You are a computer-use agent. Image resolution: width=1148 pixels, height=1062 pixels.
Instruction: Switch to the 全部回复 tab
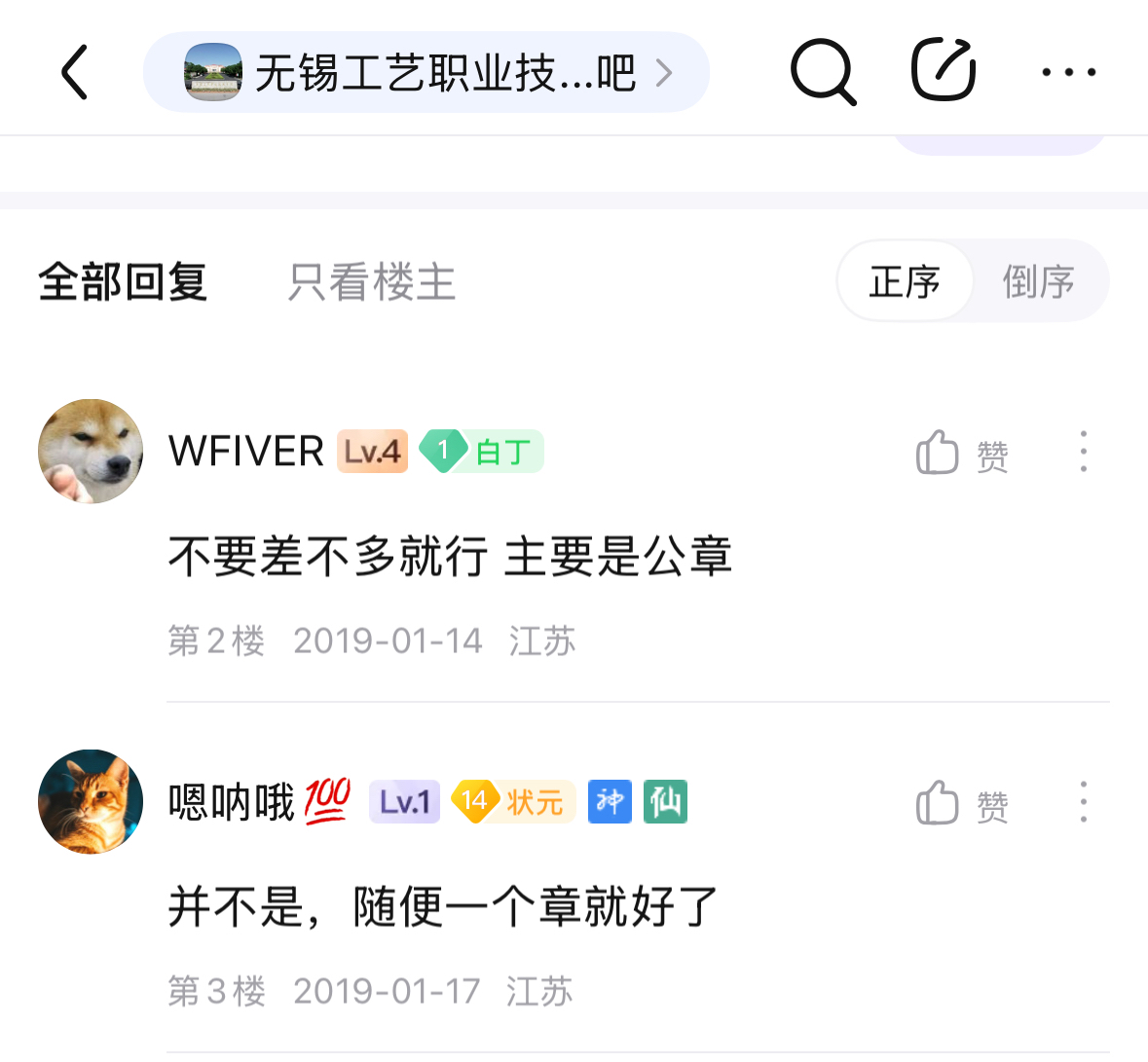coord(123,282)
